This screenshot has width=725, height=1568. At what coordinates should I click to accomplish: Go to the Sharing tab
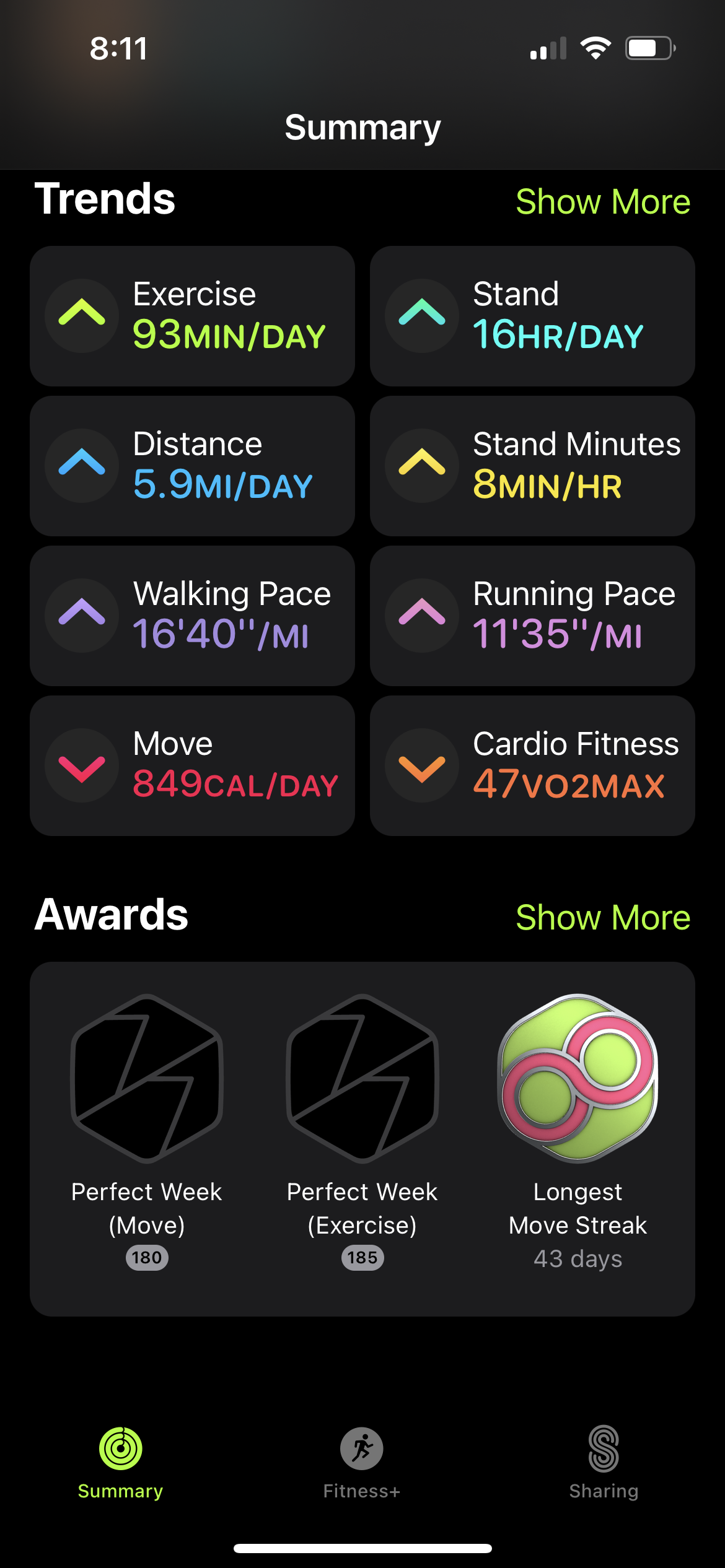[604, 1463]
